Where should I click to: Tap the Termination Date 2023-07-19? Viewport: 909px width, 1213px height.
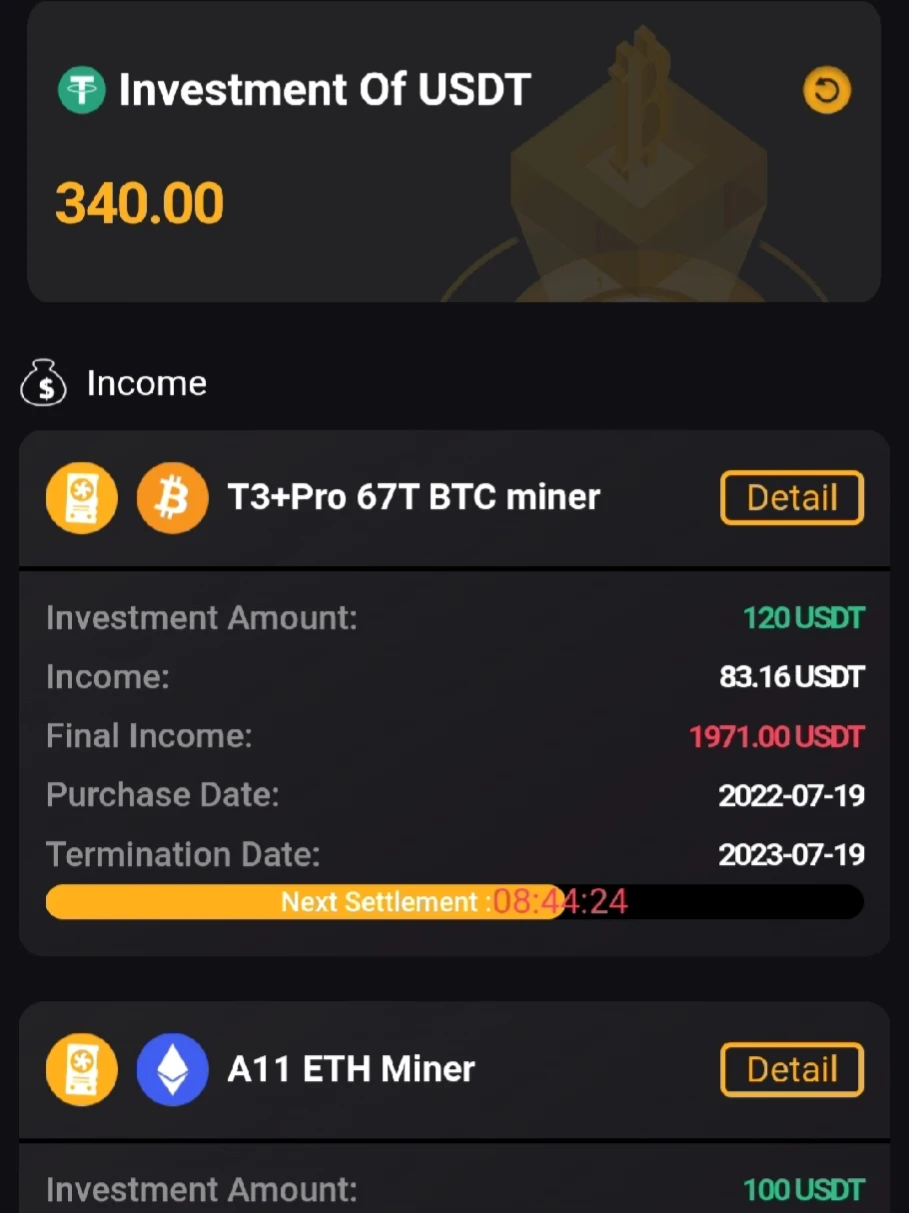791,854
